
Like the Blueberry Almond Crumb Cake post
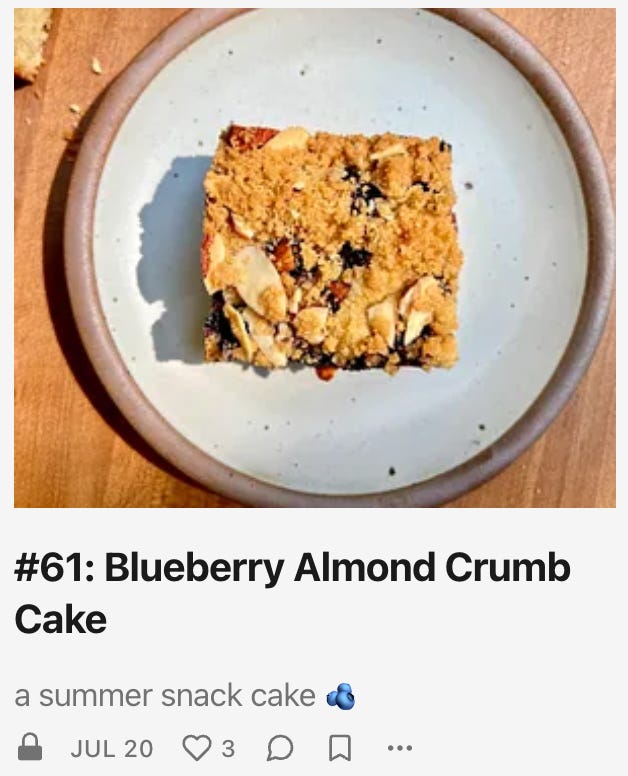(x=198, y=748)
